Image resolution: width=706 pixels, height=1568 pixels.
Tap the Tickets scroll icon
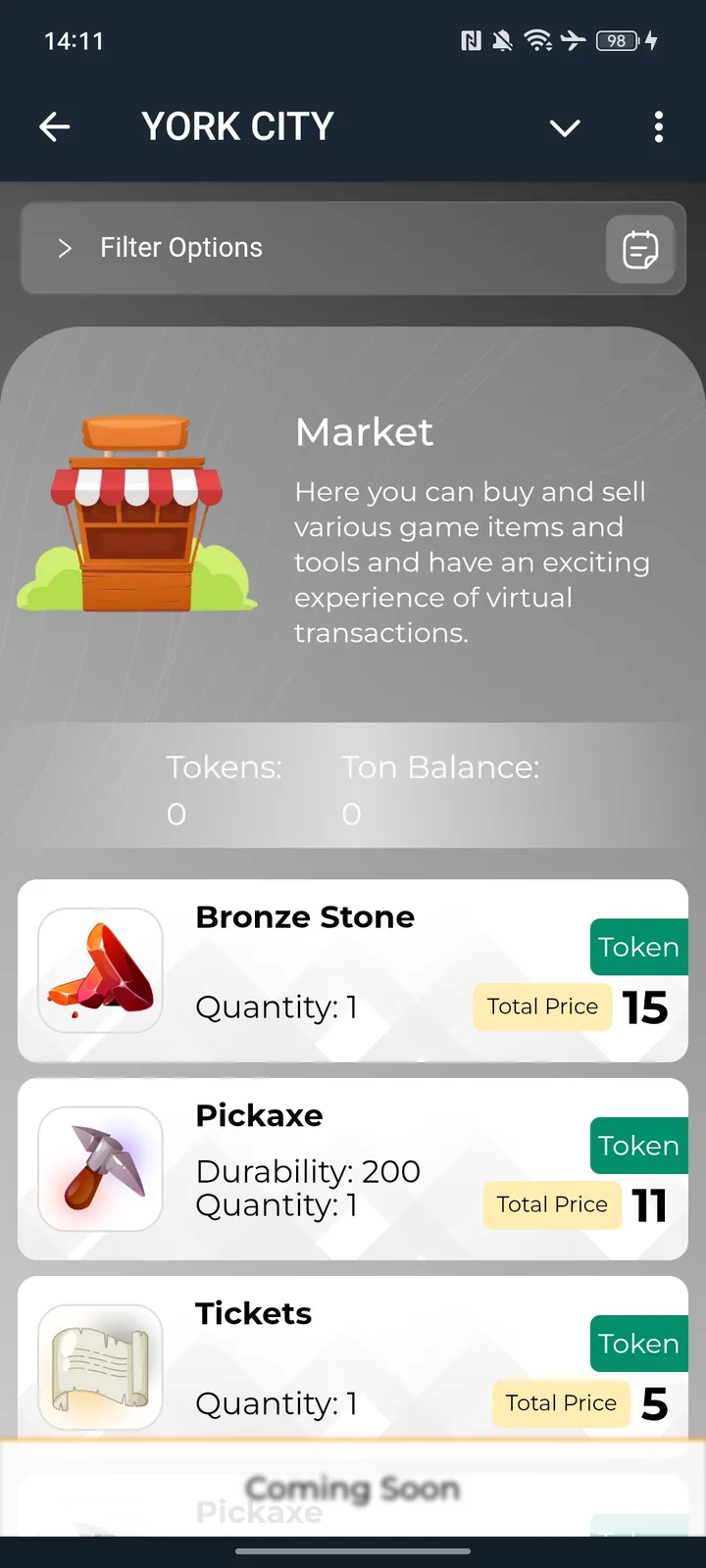point(100,1366)
